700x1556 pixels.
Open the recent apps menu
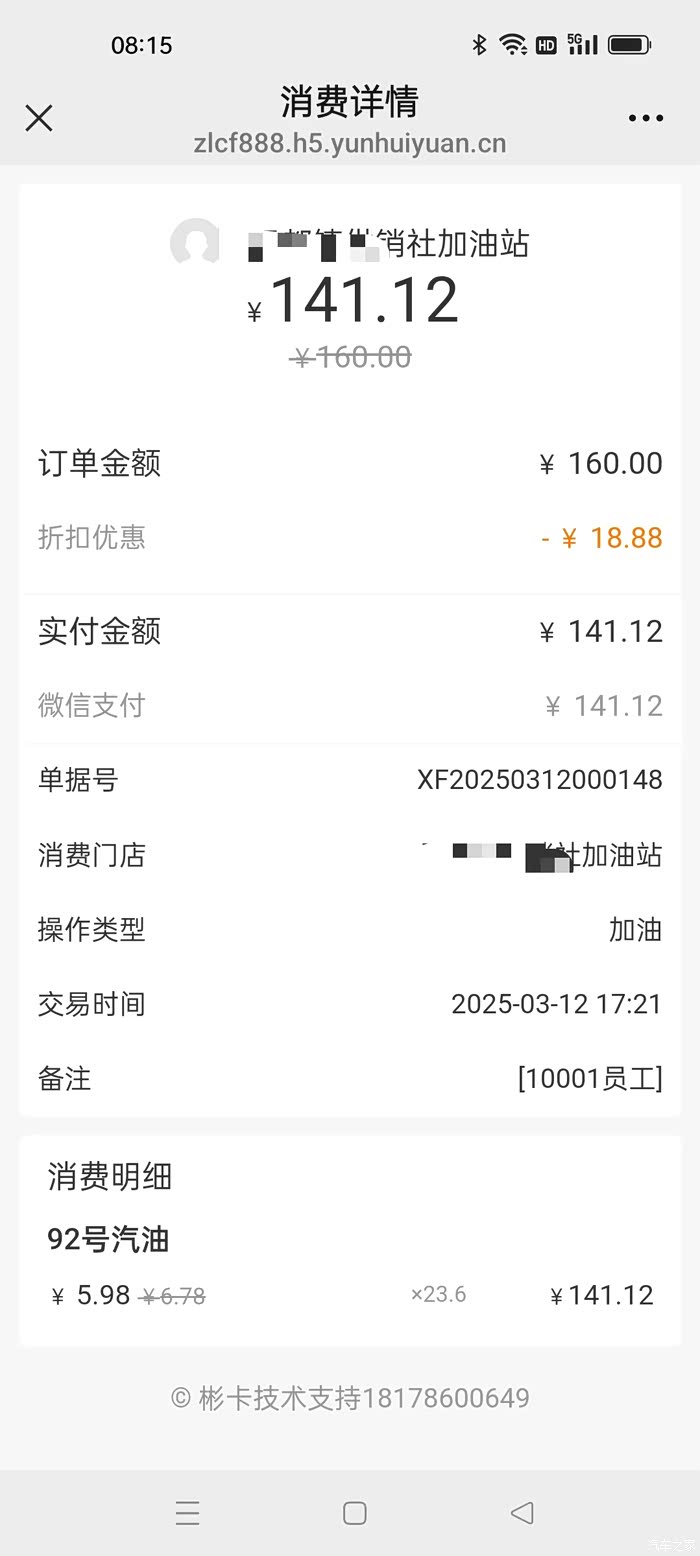(187, 1513)
